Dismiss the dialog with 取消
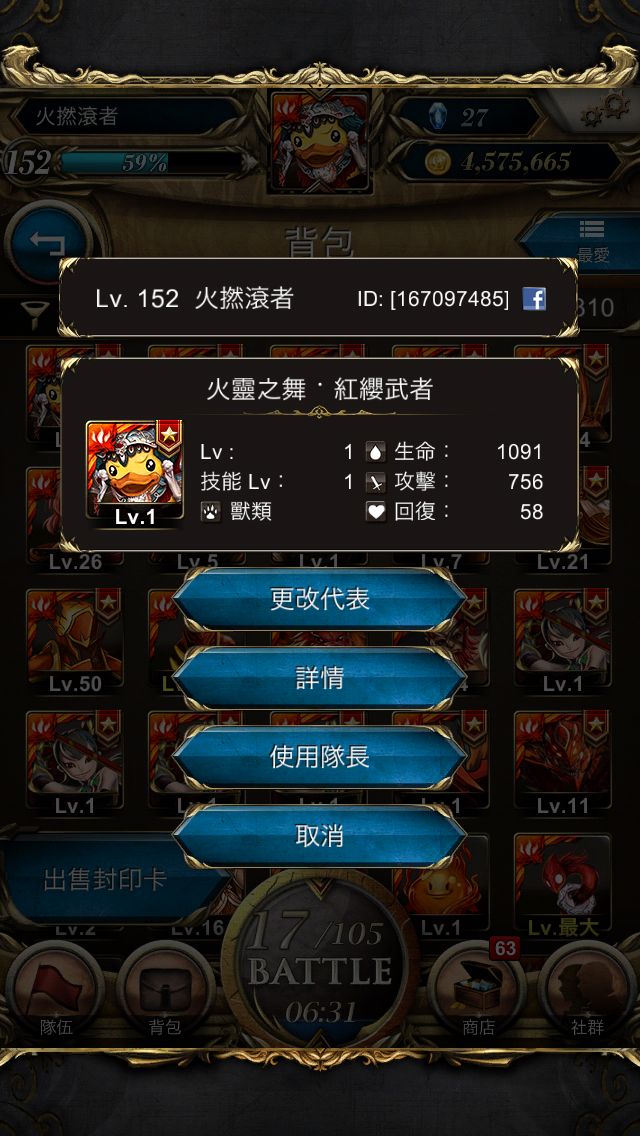The width and height of the screenshot is (640, 1136). click(x=319, y=837)
